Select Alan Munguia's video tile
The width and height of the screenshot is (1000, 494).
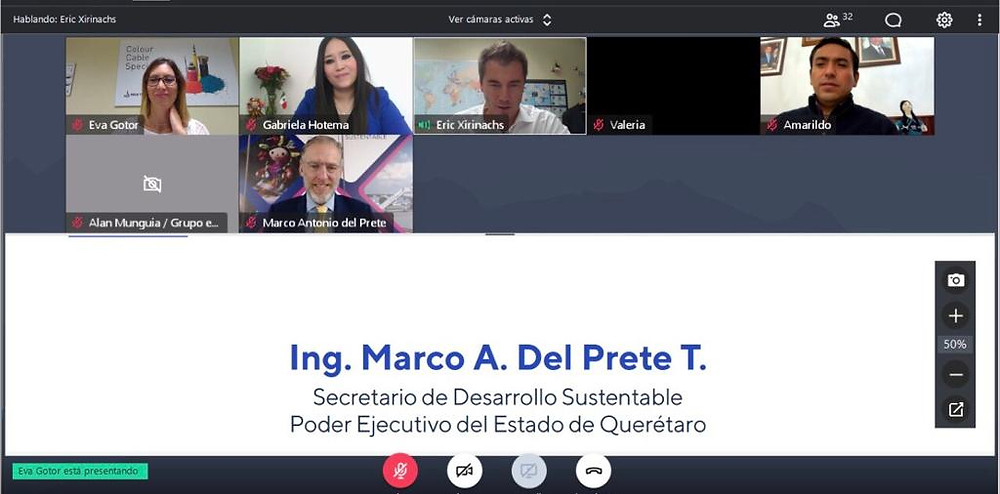click(152, 183)
